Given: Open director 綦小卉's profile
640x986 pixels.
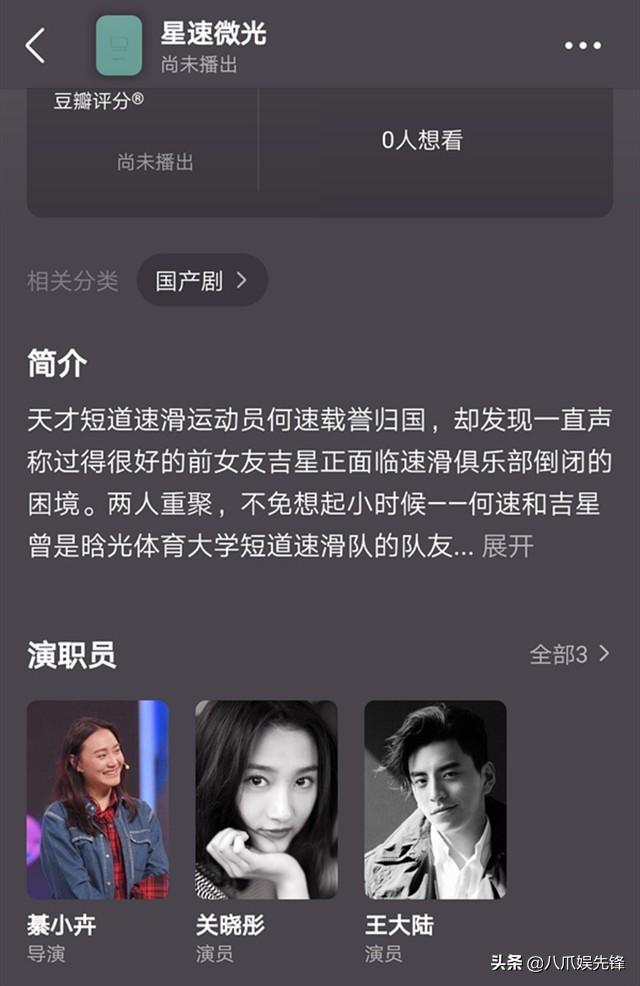Looking at the screenshot, I should [x=97, y=800].
